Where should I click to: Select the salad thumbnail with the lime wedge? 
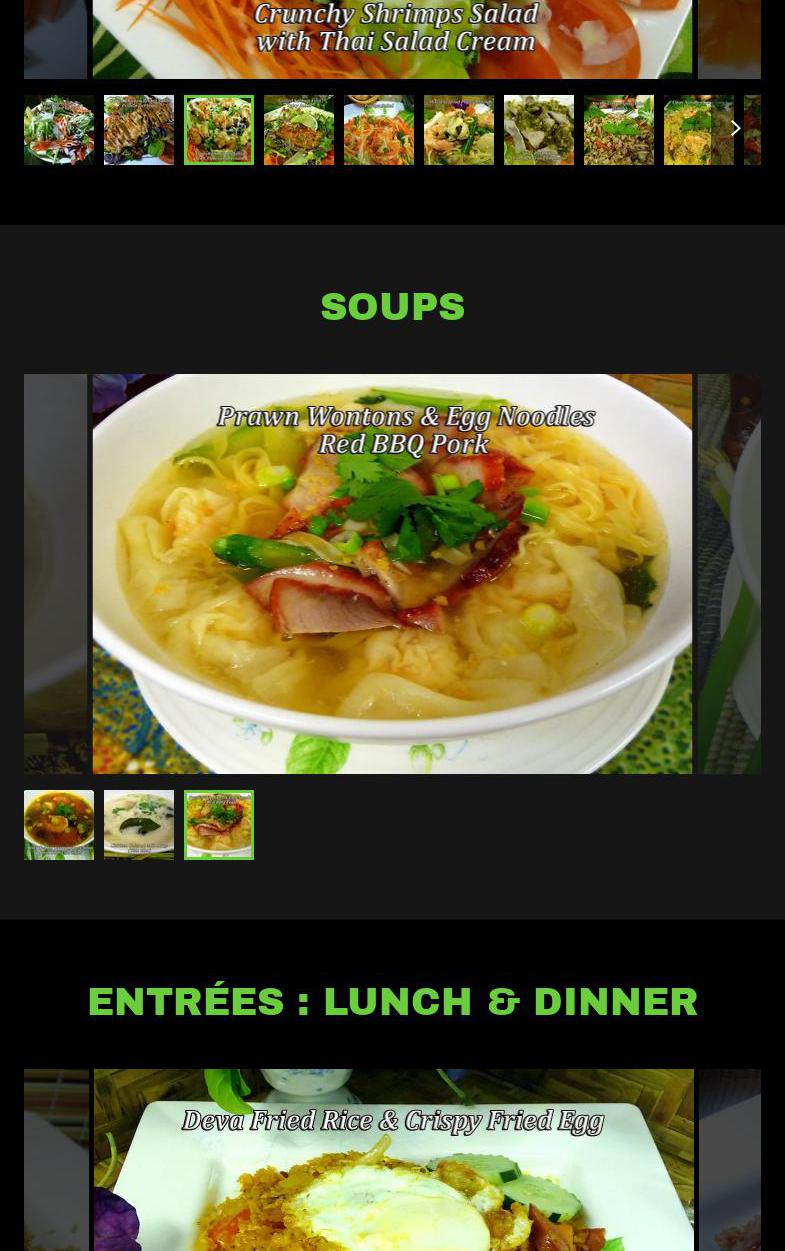(x=299, y=130)
